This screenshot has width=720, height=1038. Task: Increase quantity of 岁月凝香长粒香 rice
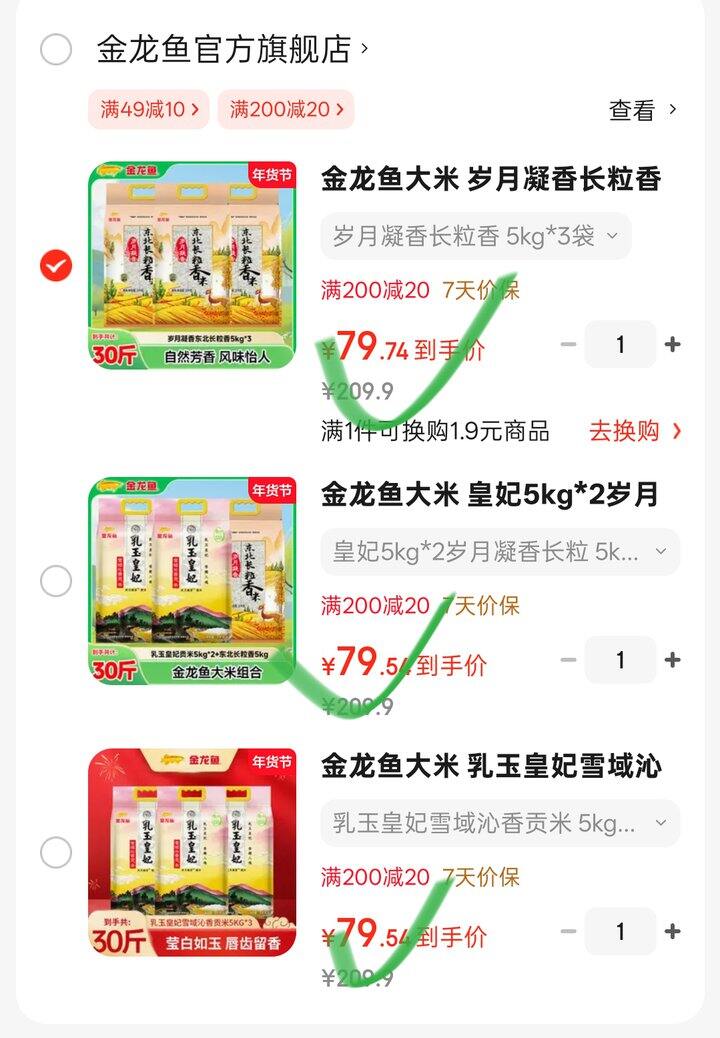(673, 345)
